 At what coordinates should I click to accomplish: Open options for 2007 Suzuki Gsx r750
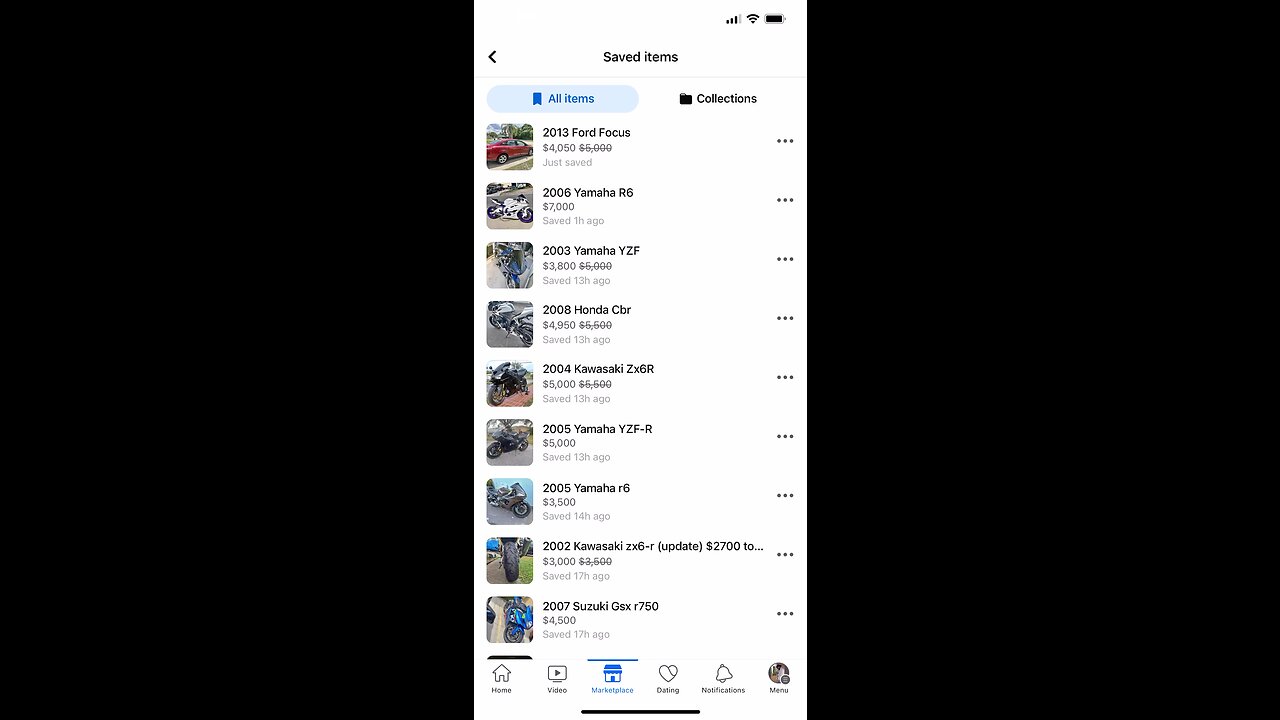click(785, 614)
